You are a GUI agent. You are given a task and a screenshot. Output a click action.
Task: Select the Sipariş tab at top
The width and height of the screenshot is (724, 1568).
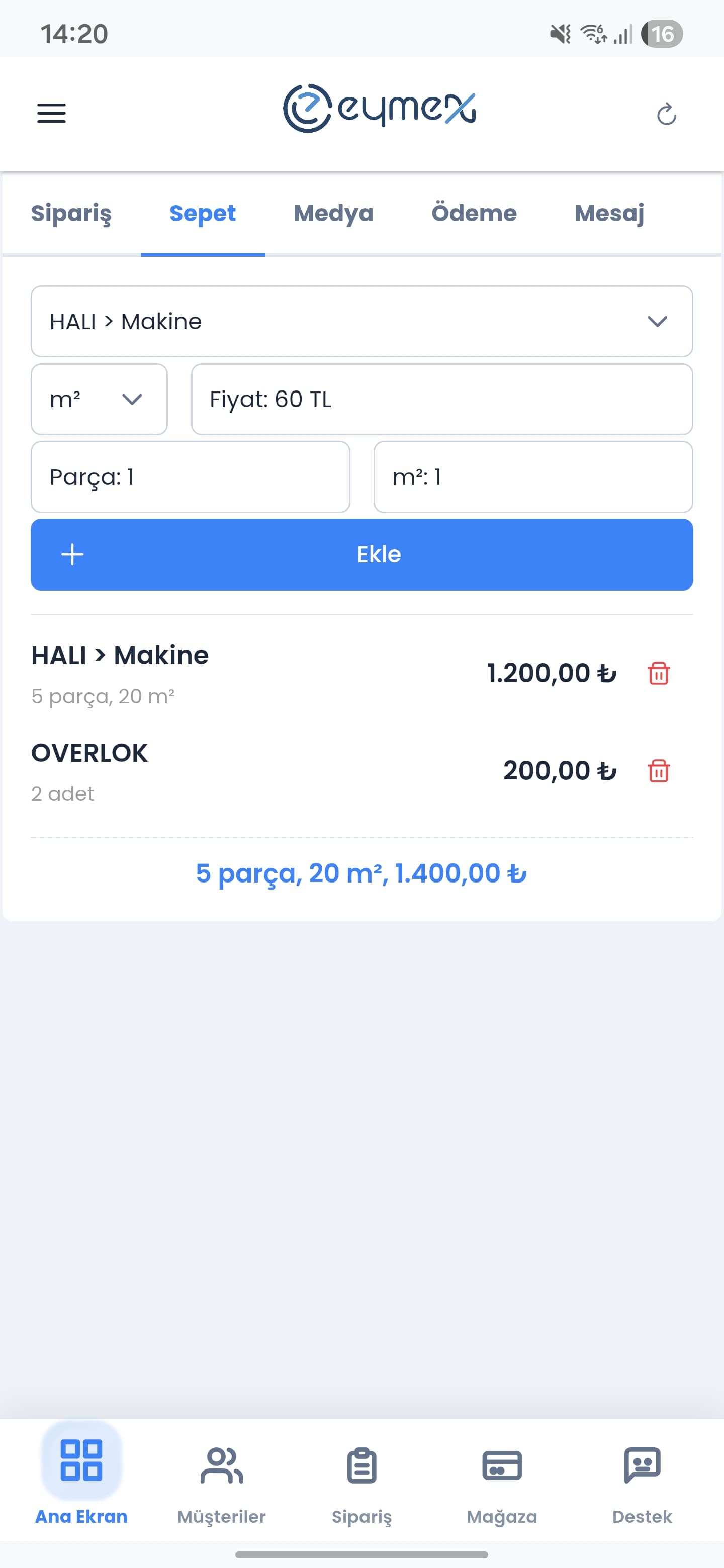click(71, 214)
